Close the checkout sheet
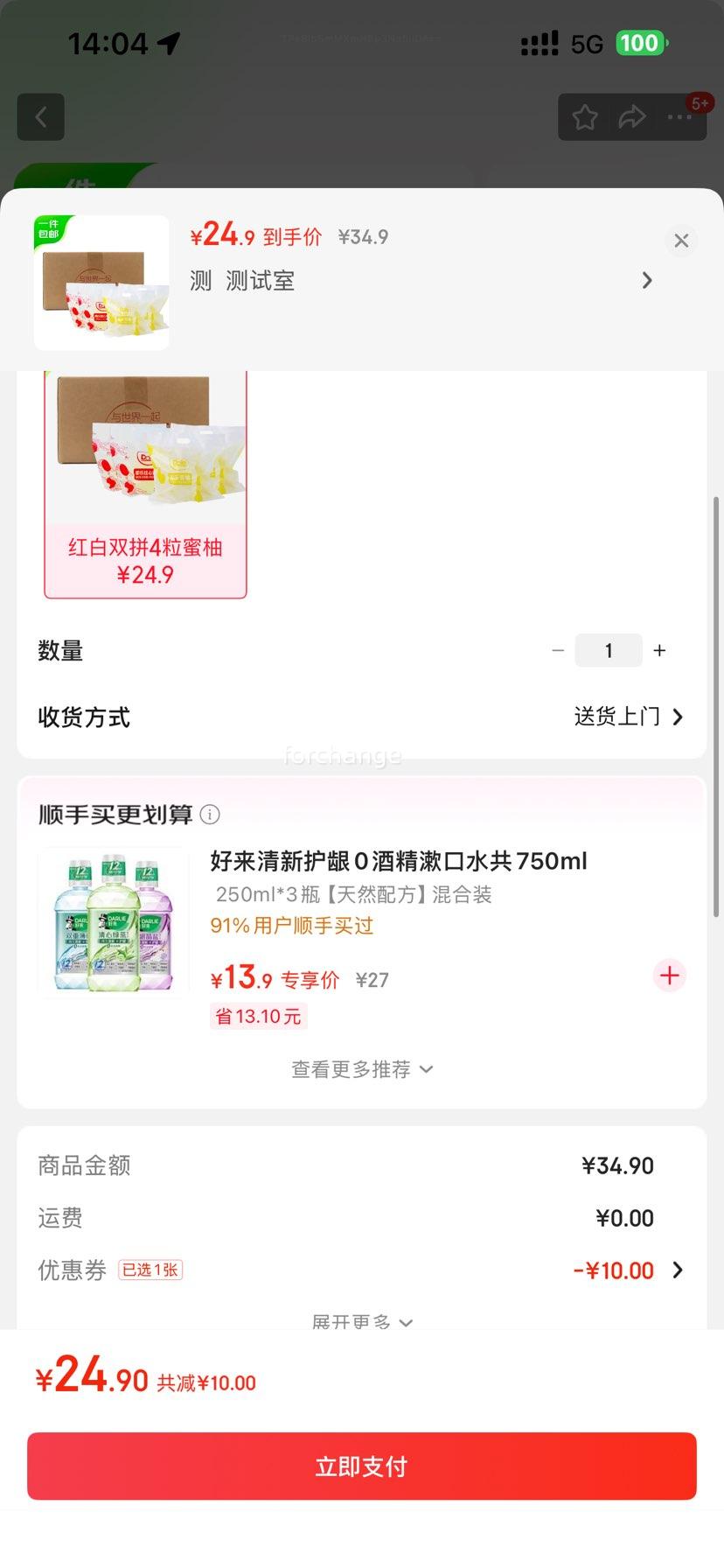Image resolution: width=724 pixels, height=1568 pixels. [681, 241]
